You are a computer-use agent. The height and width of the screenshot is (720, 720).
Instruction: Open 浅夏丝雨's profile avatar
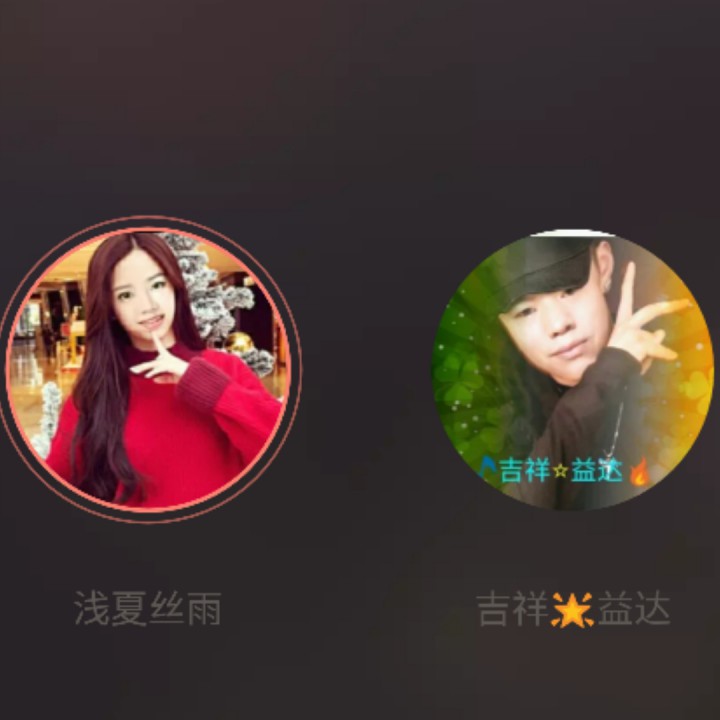[x=148, y=369]
